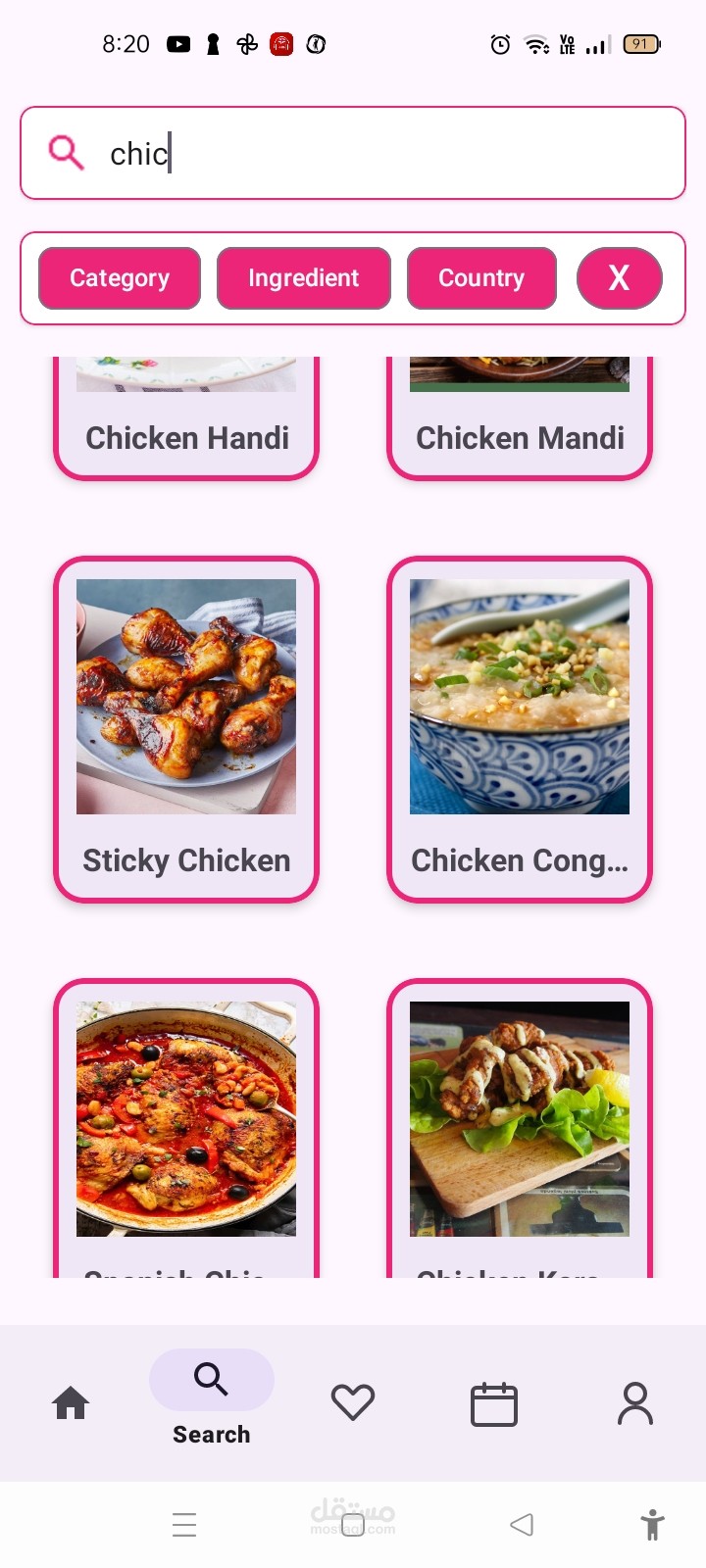Open the Sticky Chicken recipe
Screen dimensions: 706x1568
click(186, 728)
